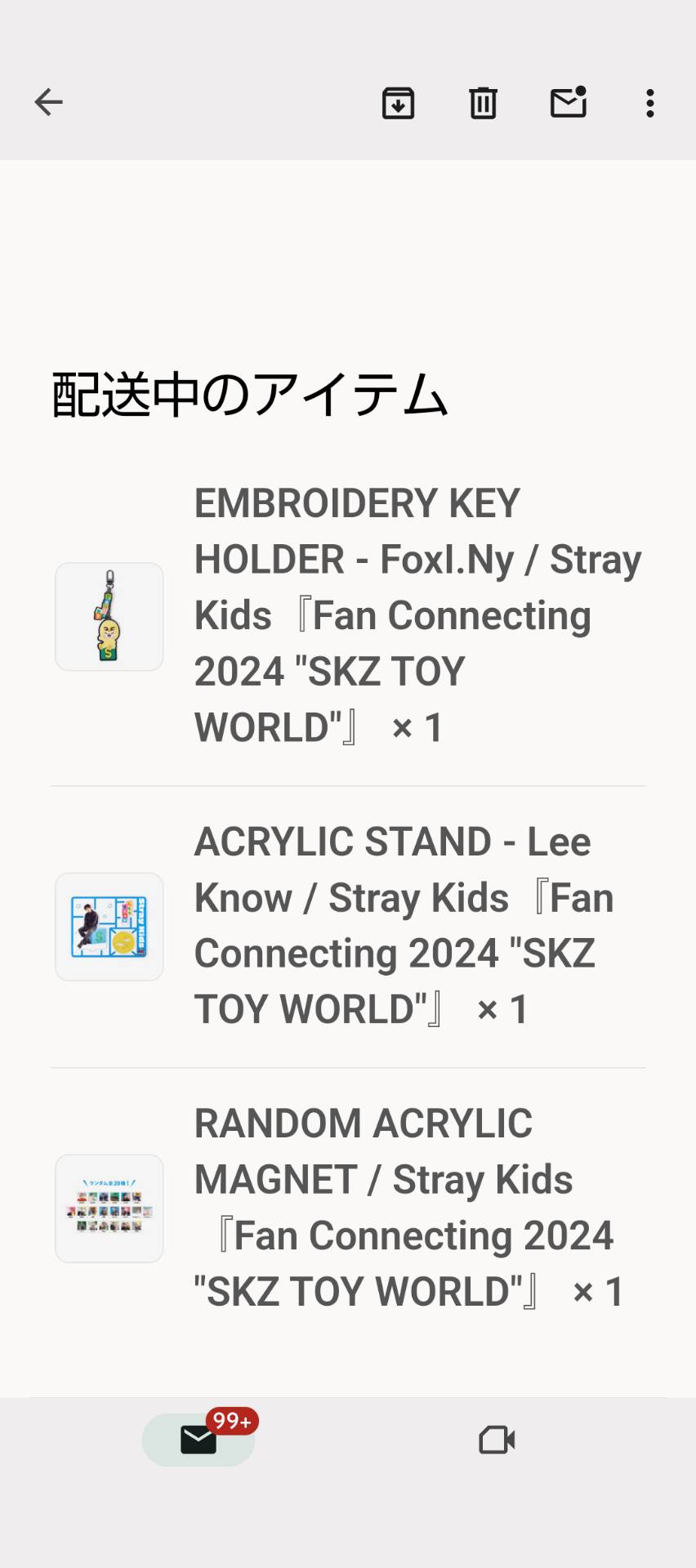The width and height of the screenshot is (696, 1568).
Task: Switch to the Meet video tab
Action: (x=497, y=1440)
